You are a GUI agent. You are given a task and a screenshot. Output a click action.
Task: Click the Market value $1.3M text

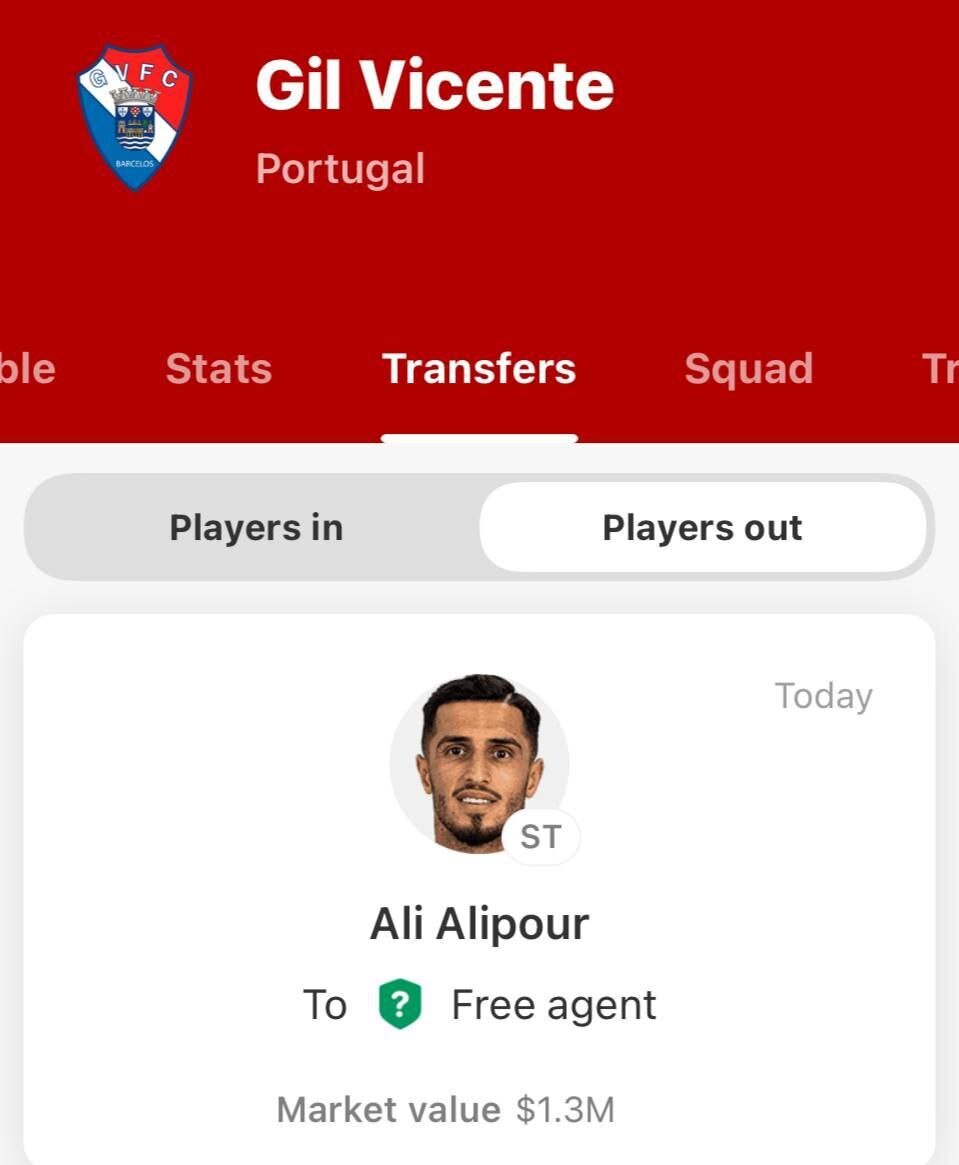[x=447, y=1109]
